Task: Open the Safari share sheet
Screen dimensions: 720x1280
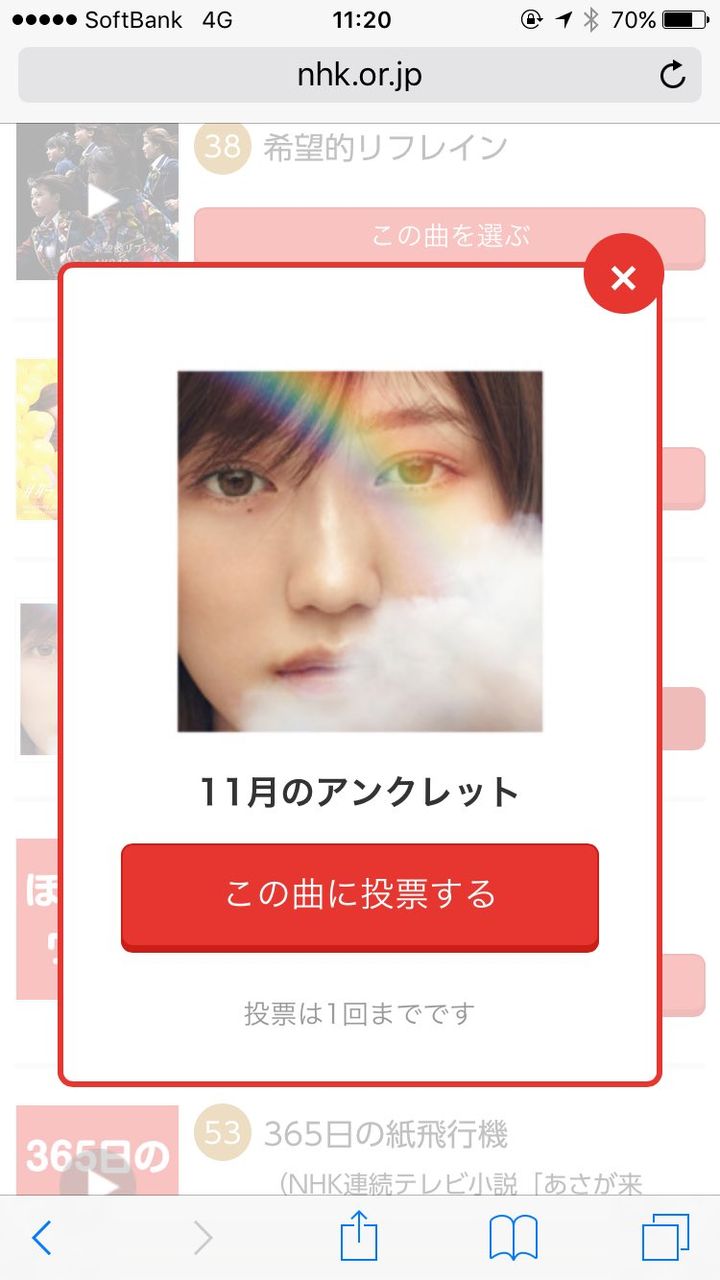Action: pyautogui.click(x=359, y=1237)
